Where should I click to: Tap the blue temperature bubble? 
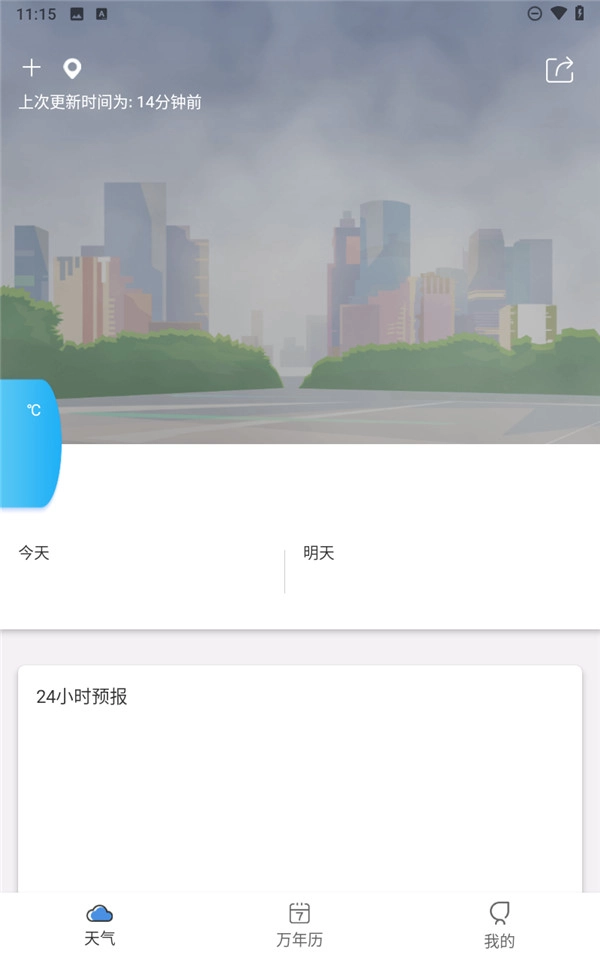30,442
